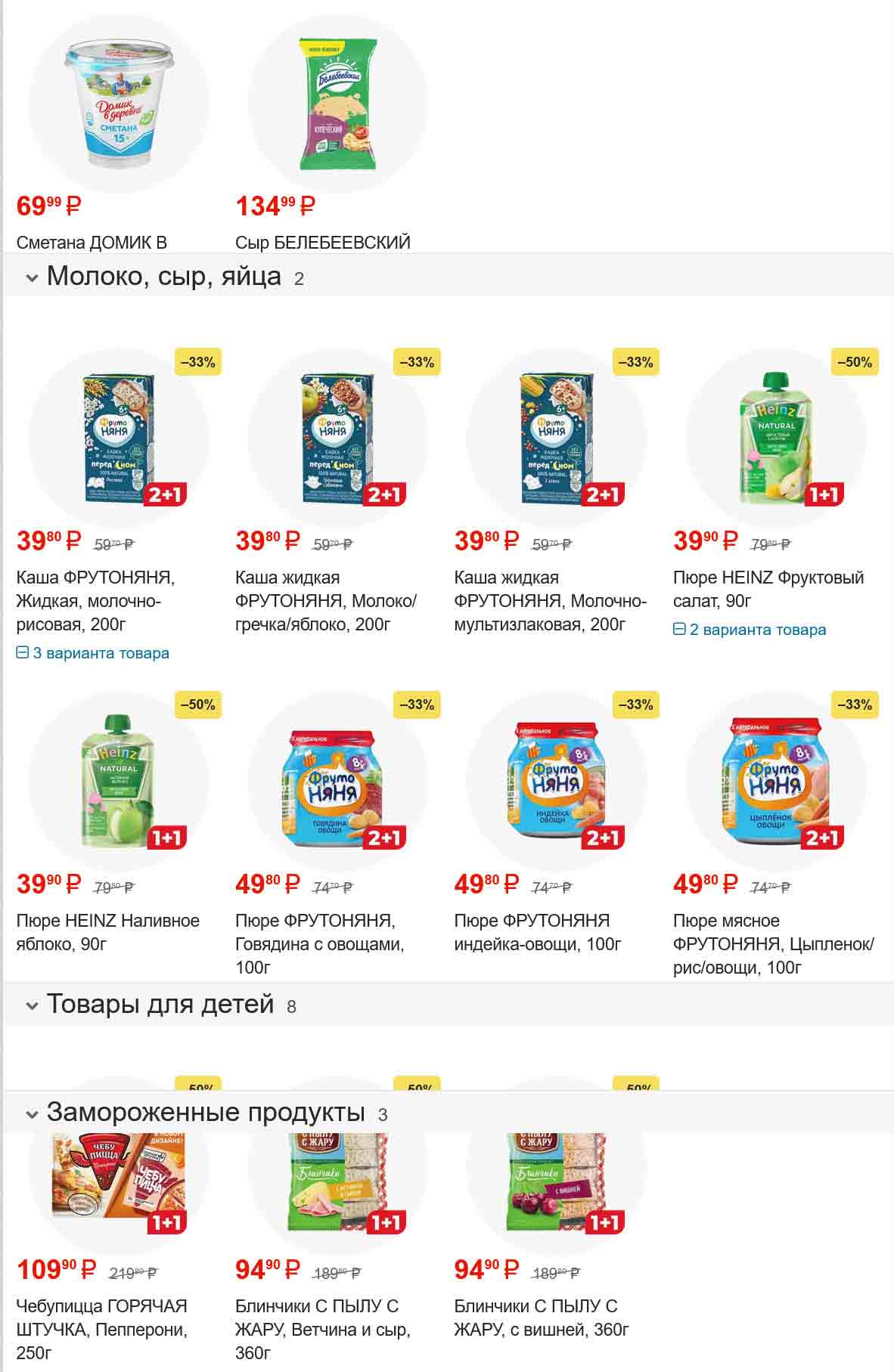Image resolution: width=894 pixels, height=1372 pixels.
Task: Collapse the Молоко, сыр, яйца section
Action: [x=33, y=277]
